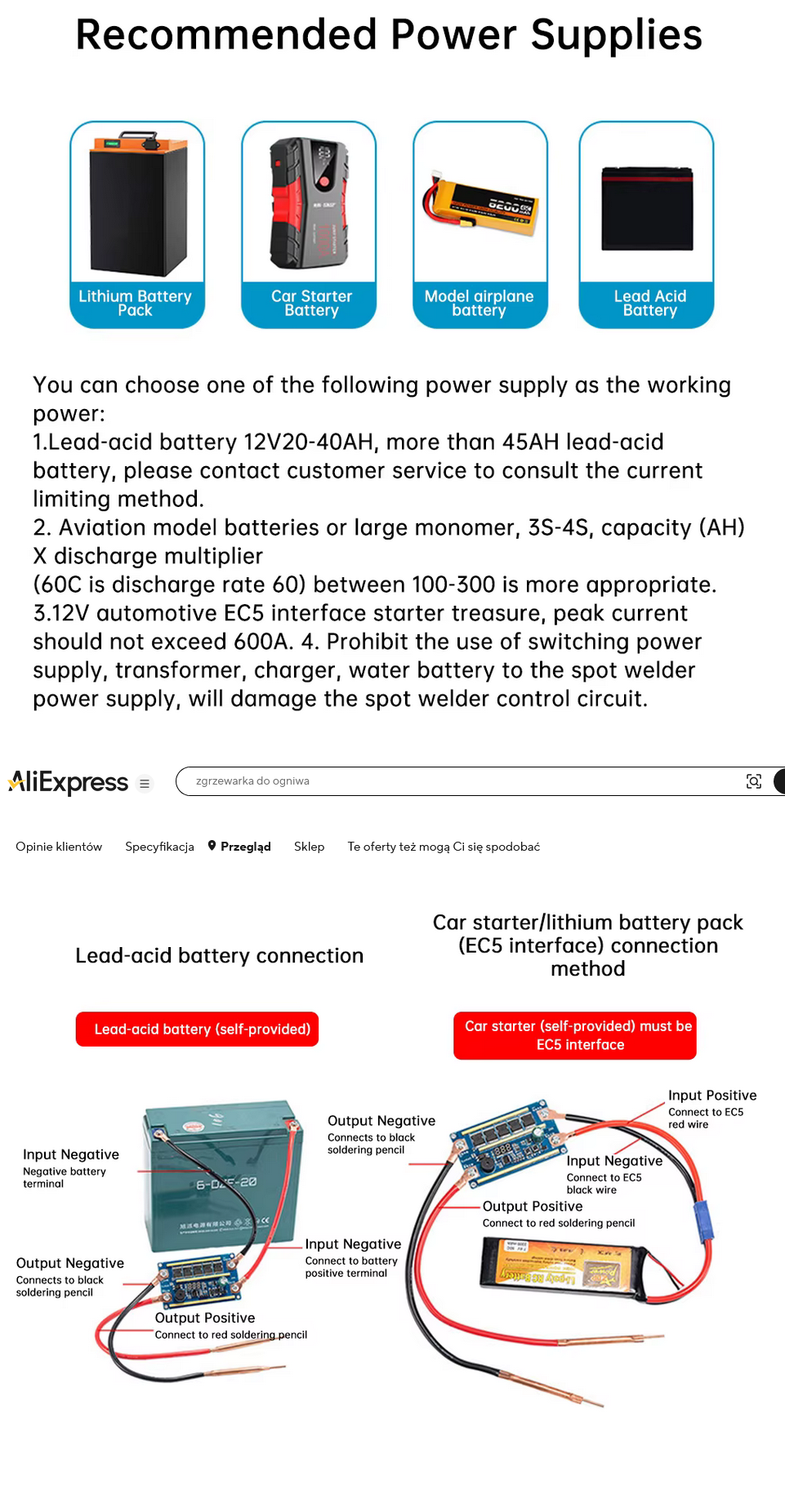Select the Przegląd tab

click(x=239, y=847)
